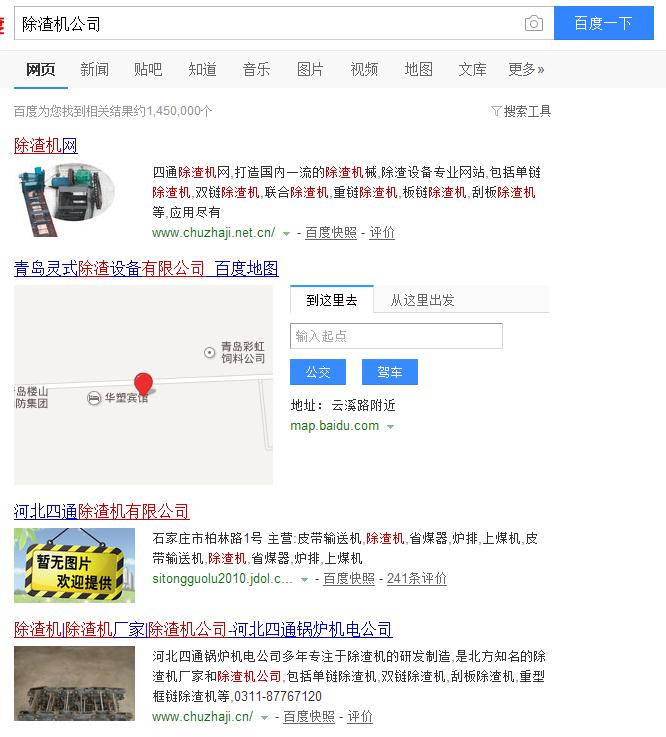Switch to the 图片 tab
Screen dimensions: 666x737
(310, 70)
